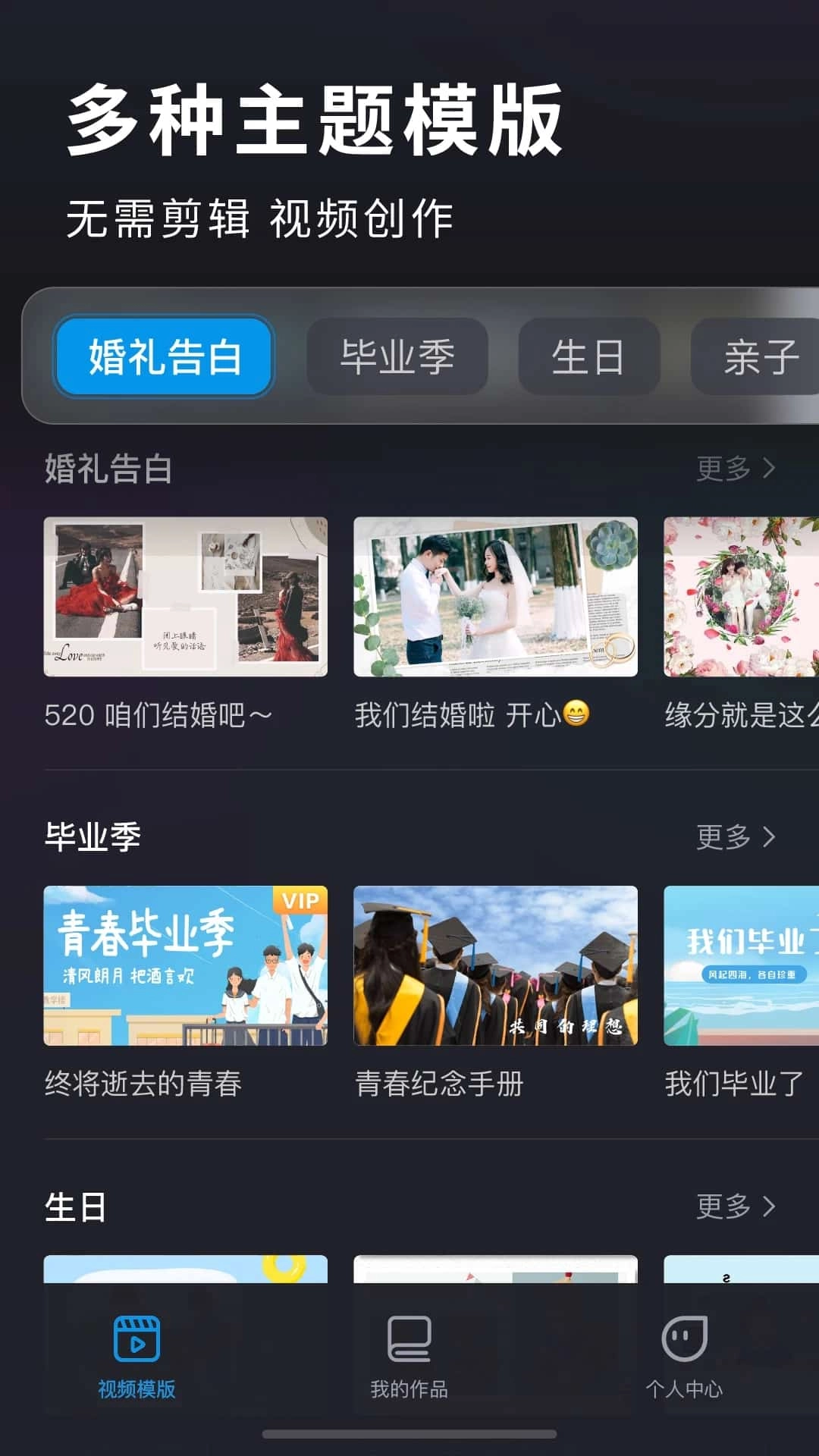Open the 青春纪念手册 template

tap(496, 965)
